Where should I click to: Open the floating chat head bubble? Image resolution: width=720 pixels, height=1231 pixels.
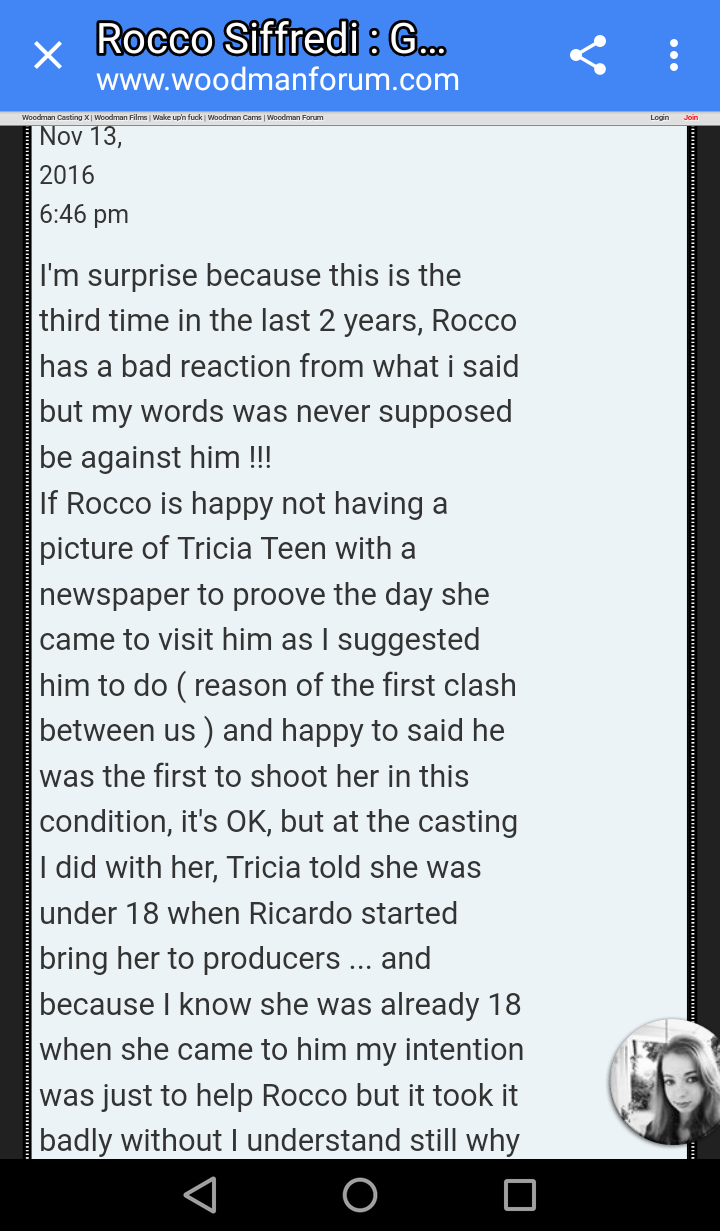(x=664, y=1080)
